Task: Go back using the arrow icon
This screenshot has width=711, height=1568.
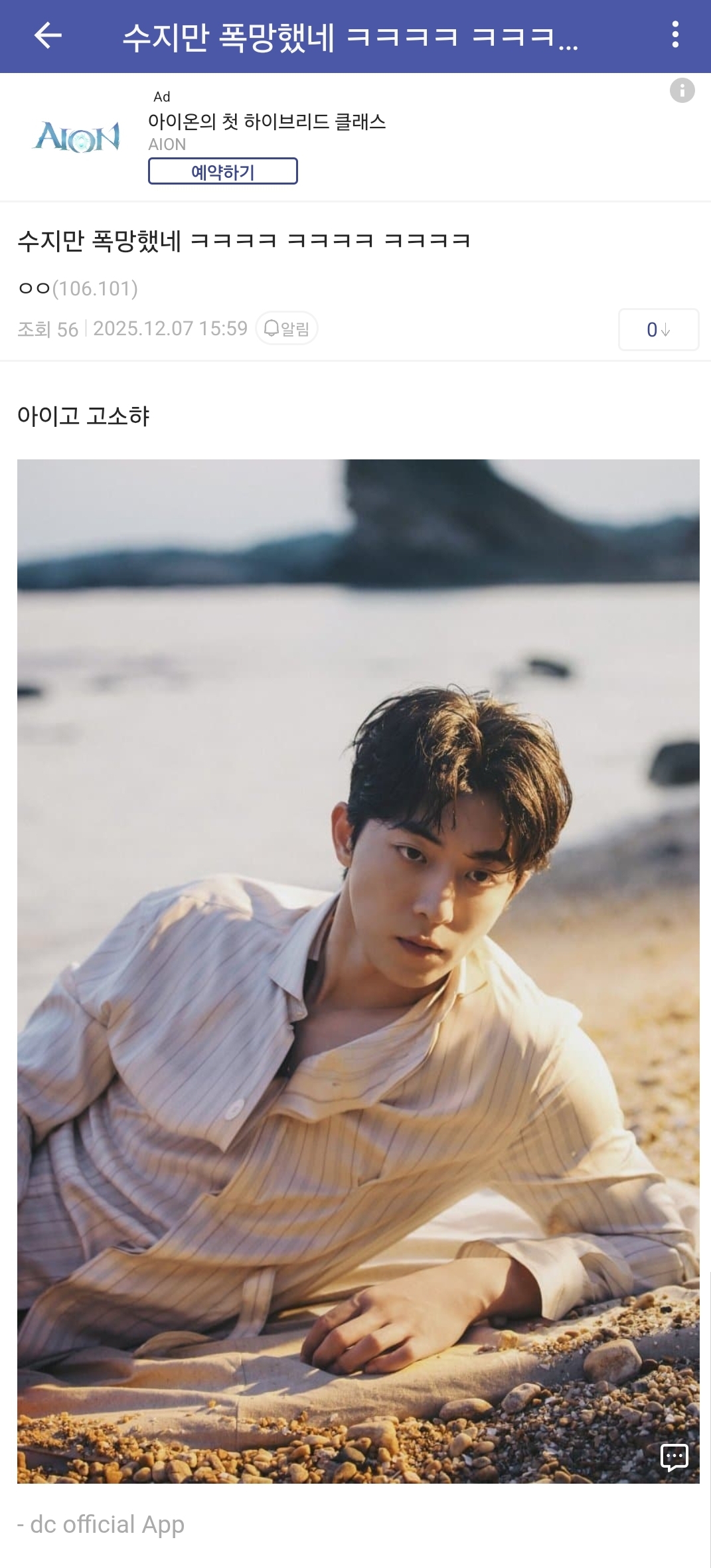Action: pos(48,35)
